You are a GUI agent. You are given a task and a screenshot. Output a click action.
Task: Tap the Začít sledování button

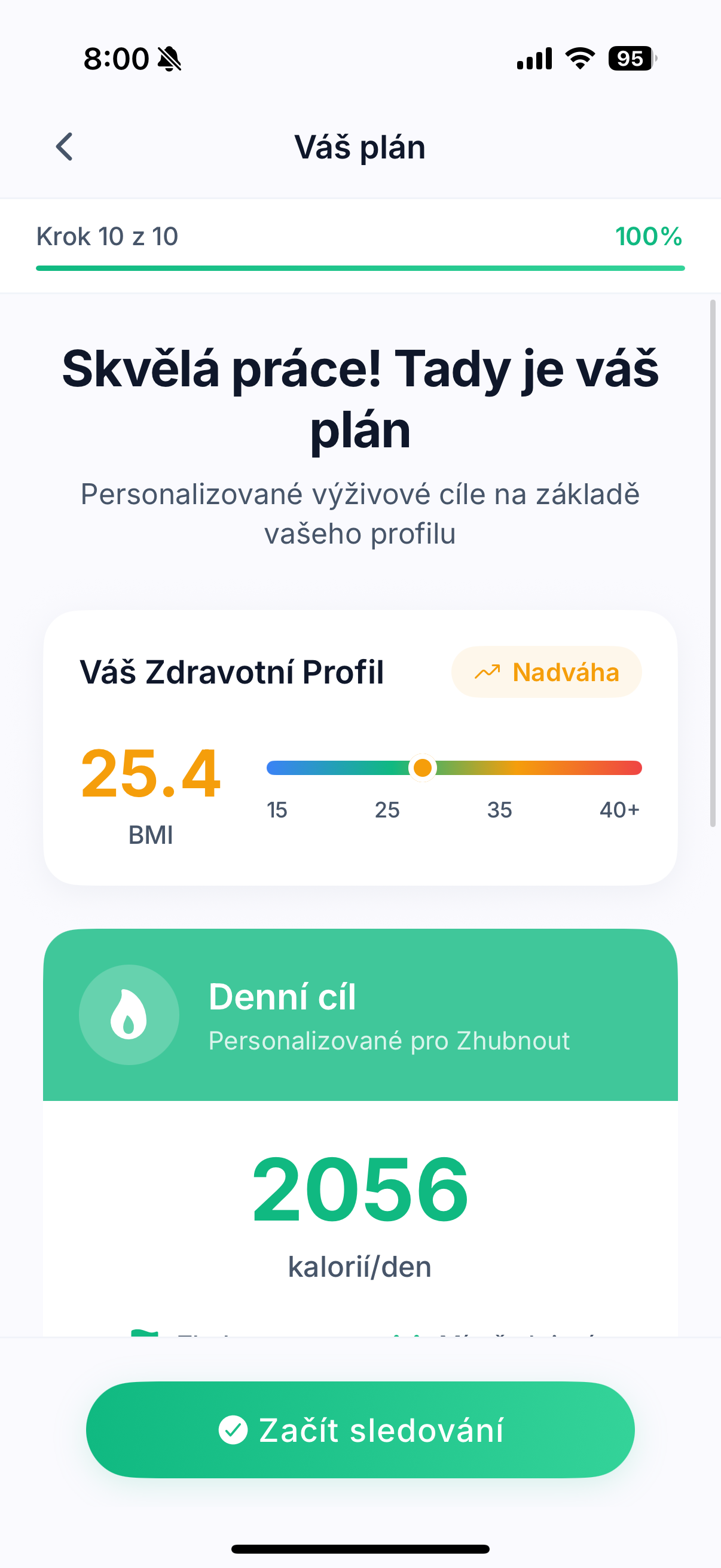(x=360, y=1429)
